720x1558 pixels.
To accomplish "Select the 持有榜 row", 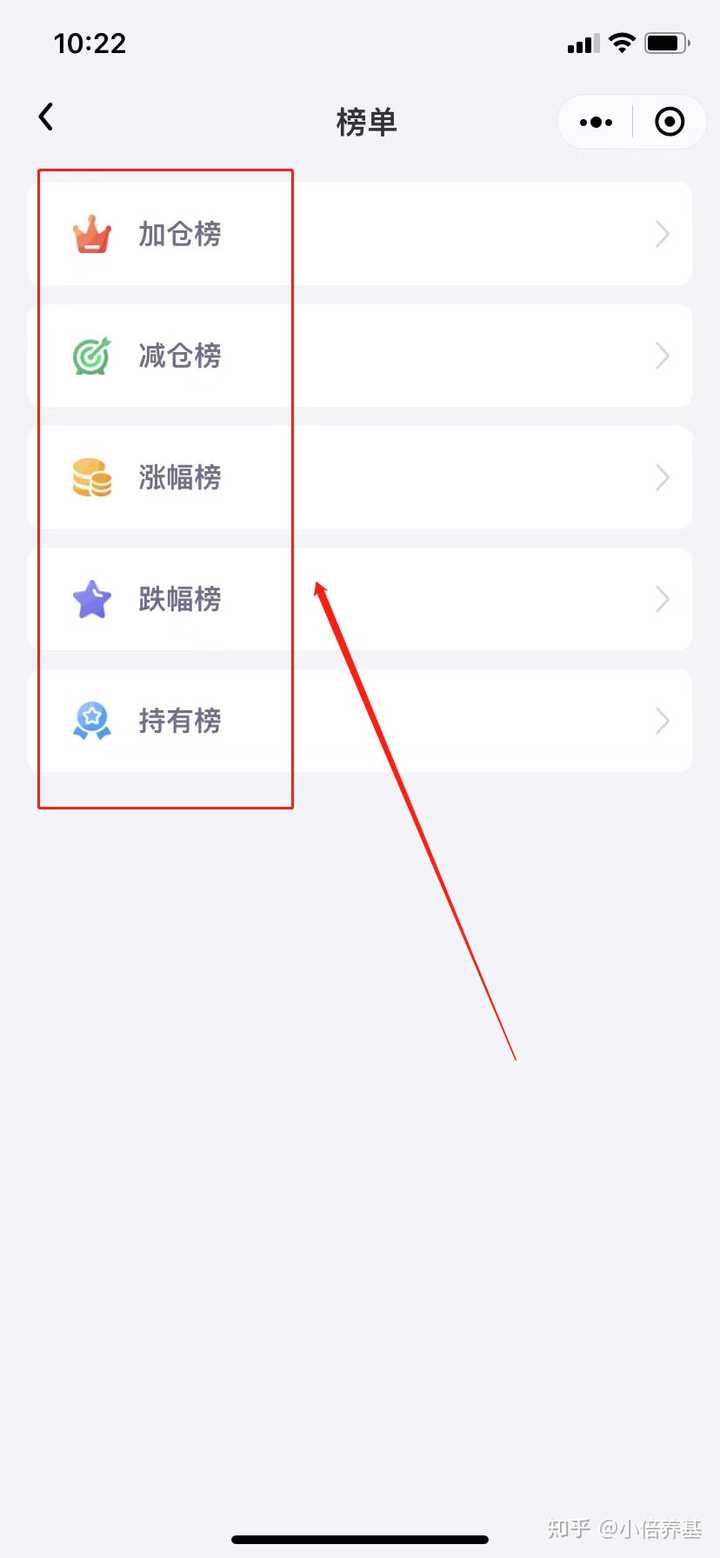I will (360, 721).
